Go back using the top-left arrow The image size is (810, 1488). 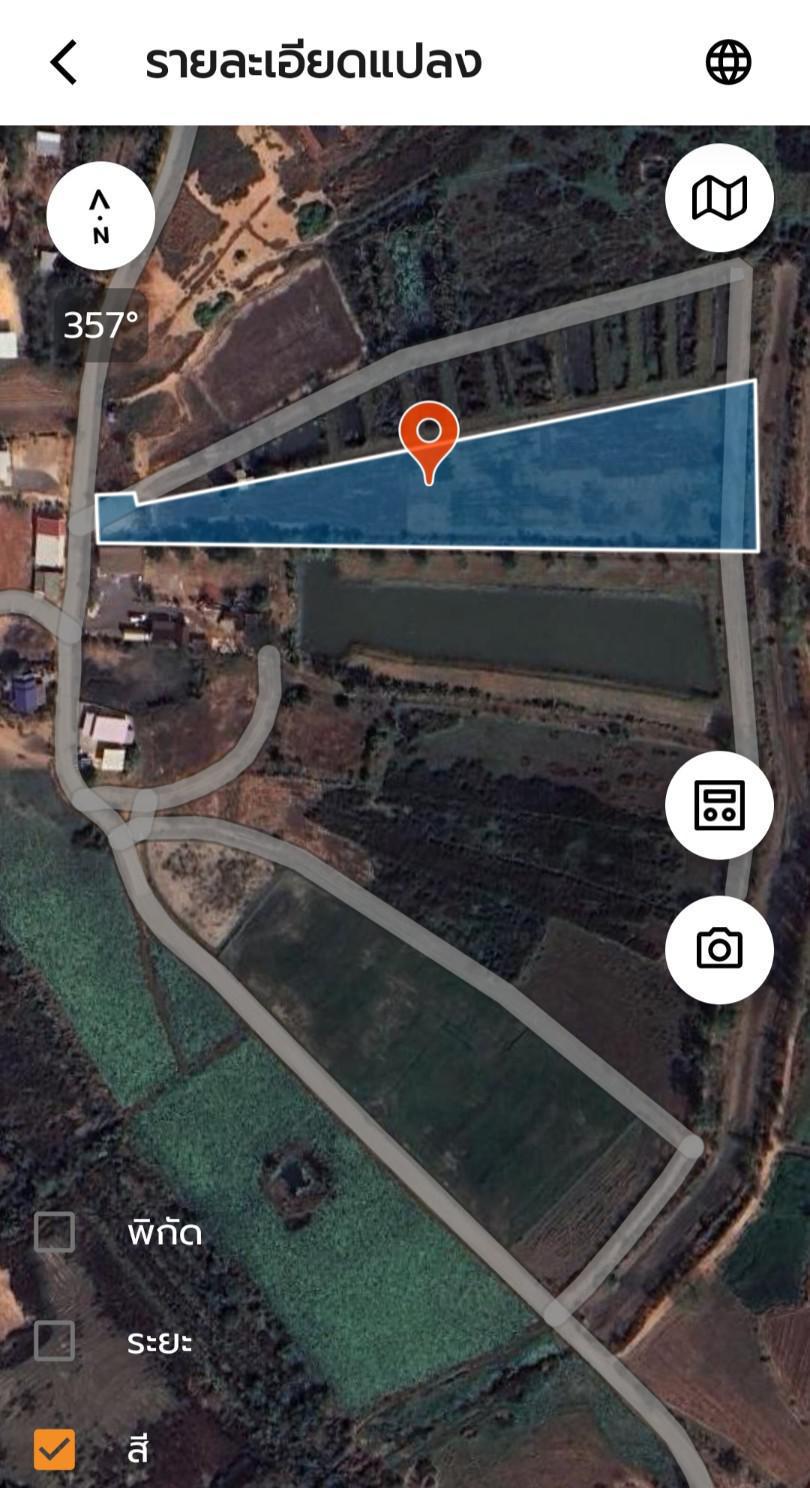[x=63, y=63]
